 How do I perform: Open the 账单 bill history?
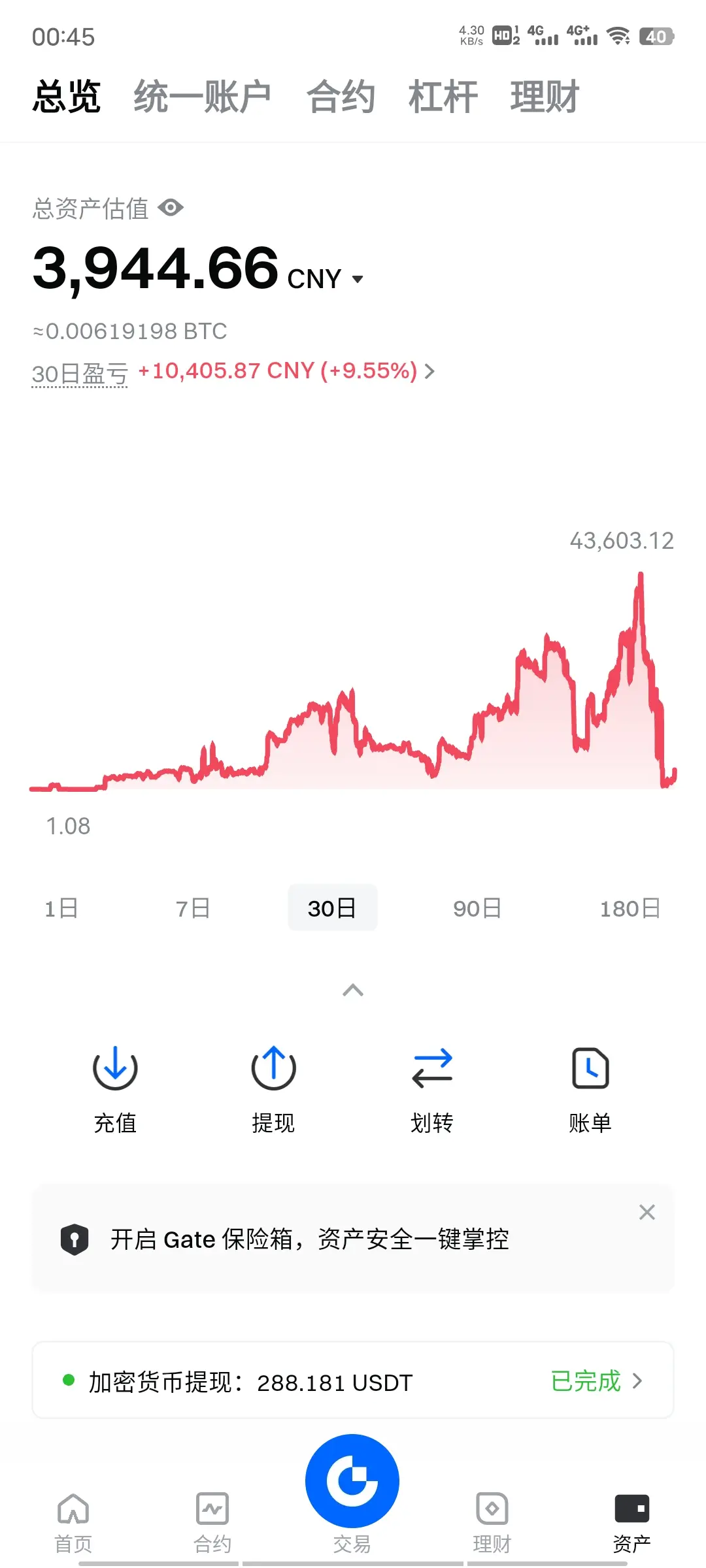click(590, 1088)
